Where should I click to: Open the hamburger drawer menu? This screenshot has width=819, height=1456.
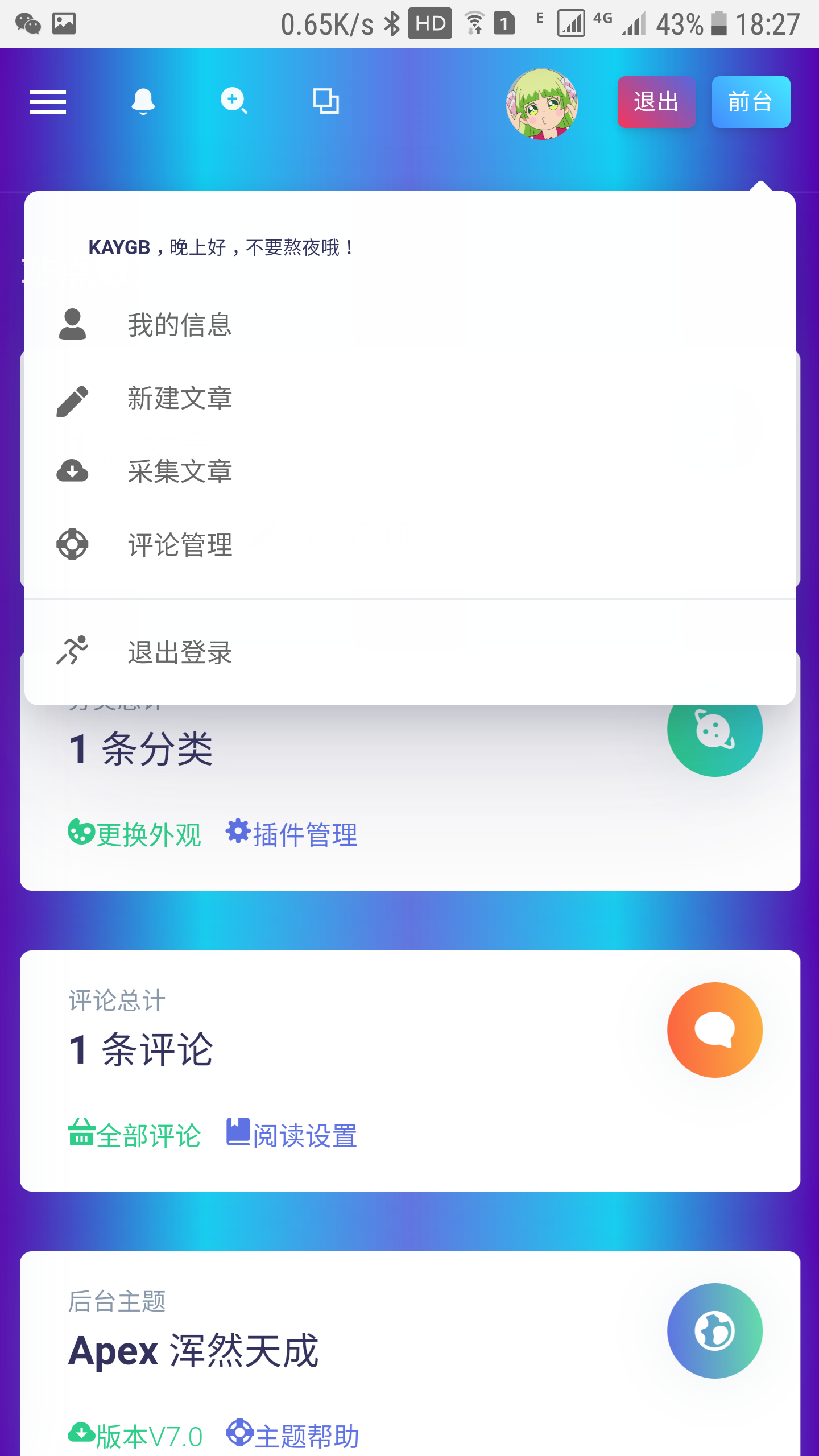click(48, 102)
